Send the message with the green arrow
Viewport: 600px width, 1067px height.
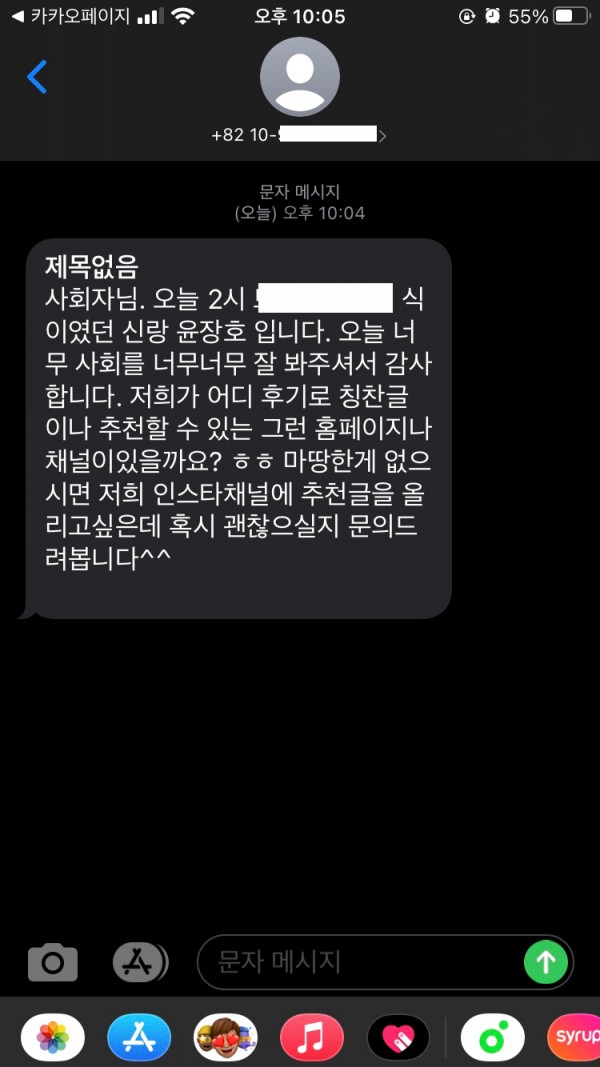click(x=546, y=962)
